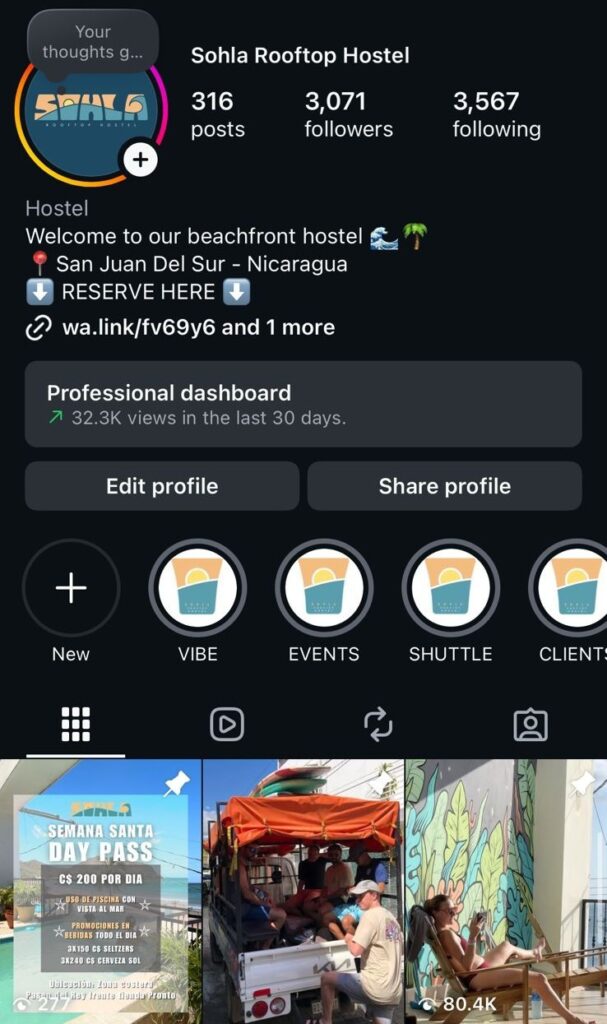Image resolution: width=607 pixels, height=1024 pixels.
Task: Switch to the posts grid tab
Action: coord(76,724)
